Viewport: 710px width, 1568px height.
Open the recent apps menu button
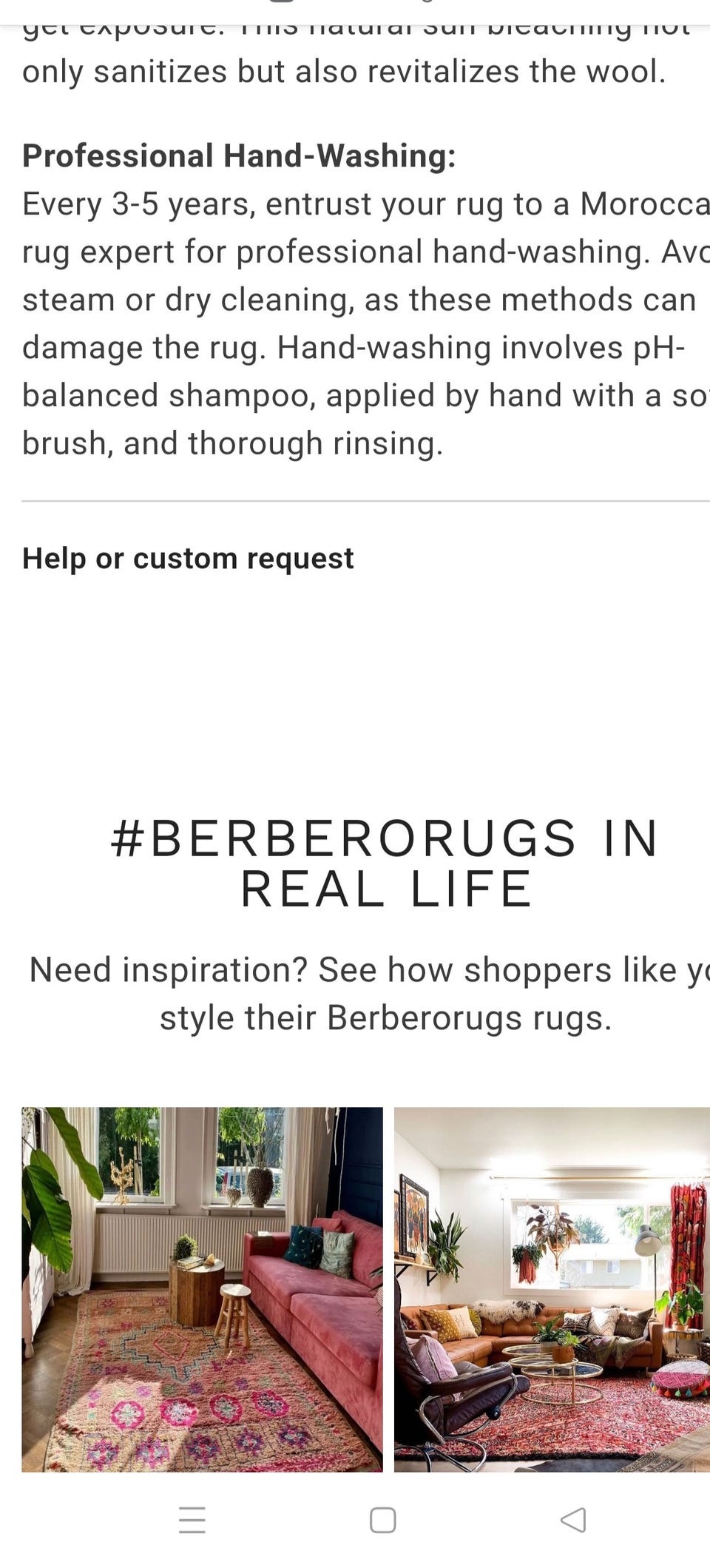coord(192,1520)
